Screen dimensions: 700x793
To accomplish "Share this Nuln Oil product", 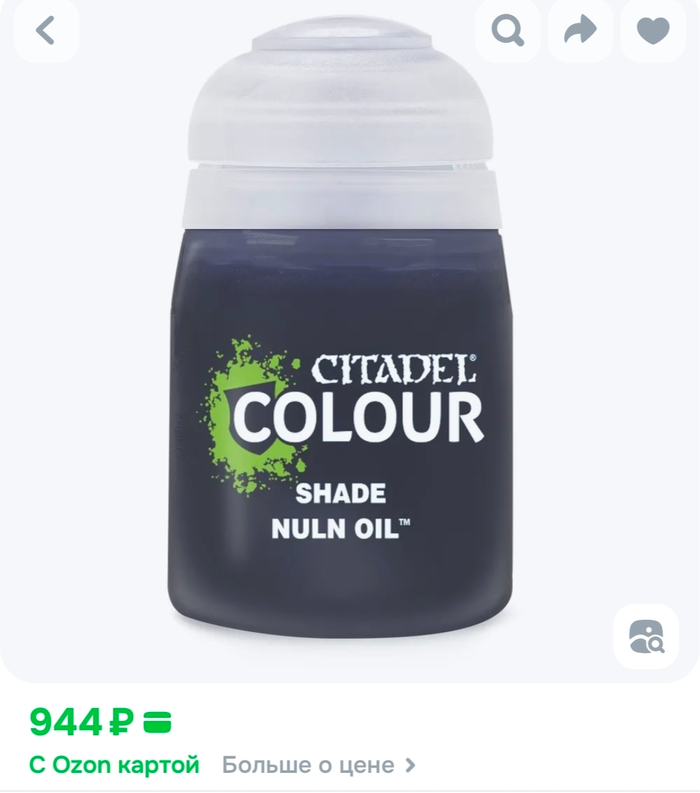I will click(x=580, y=31).
